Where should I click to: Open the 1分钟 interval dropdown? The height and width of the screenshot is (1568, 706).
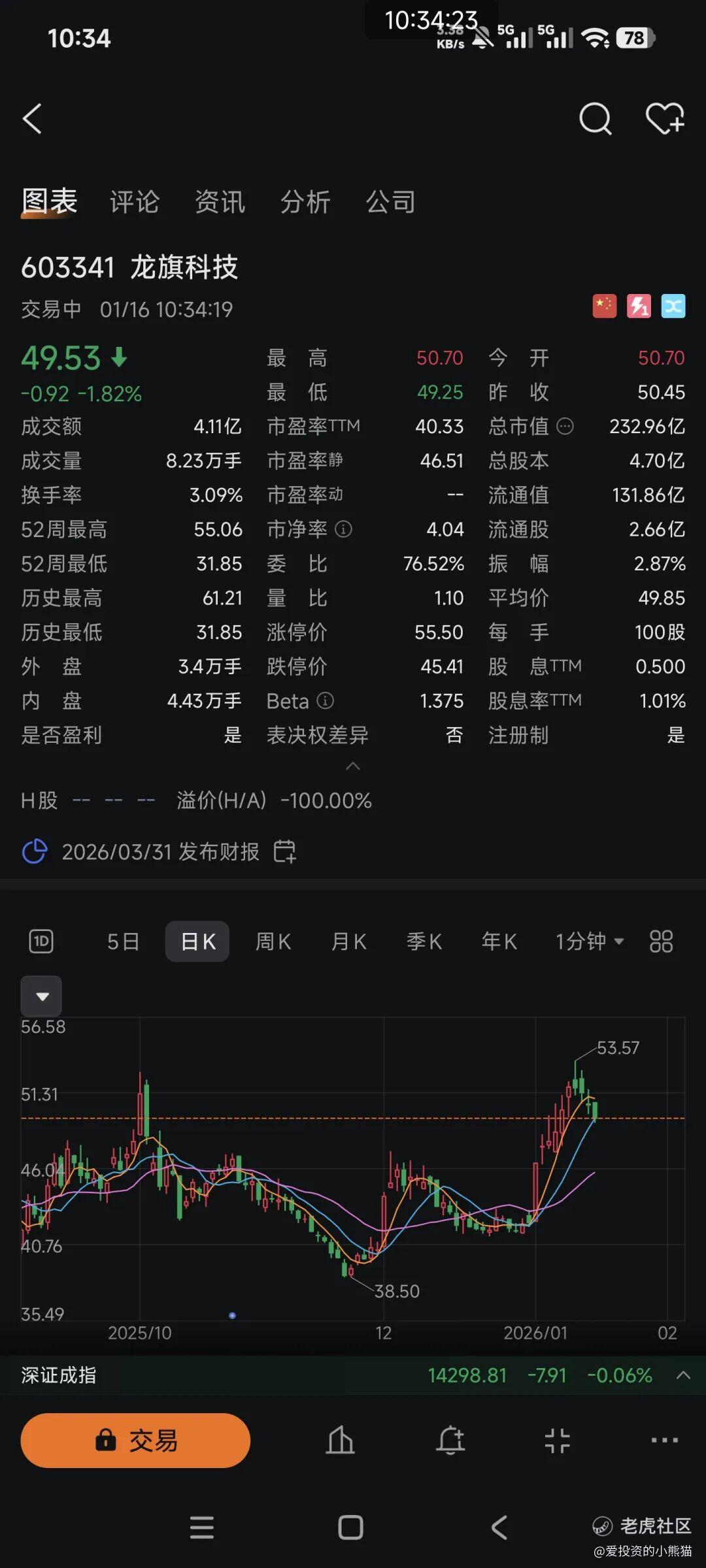coord(589,941)
